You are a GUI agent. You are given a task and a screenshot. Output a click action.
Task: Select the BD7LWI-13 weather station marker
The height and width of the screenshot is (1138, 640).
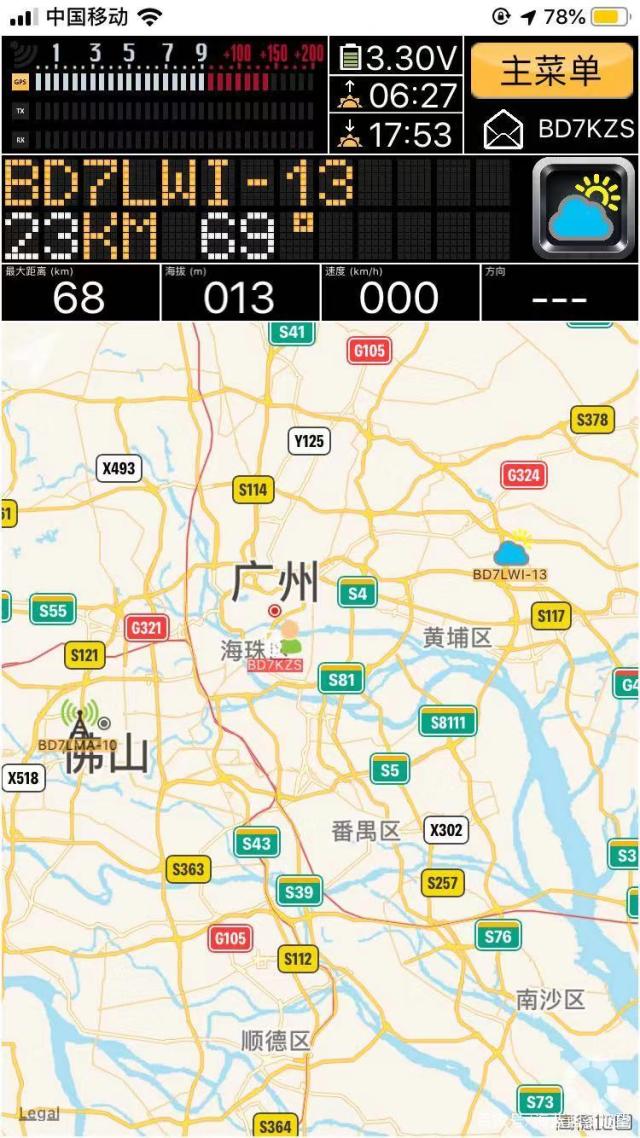click(x=513, y=550)
